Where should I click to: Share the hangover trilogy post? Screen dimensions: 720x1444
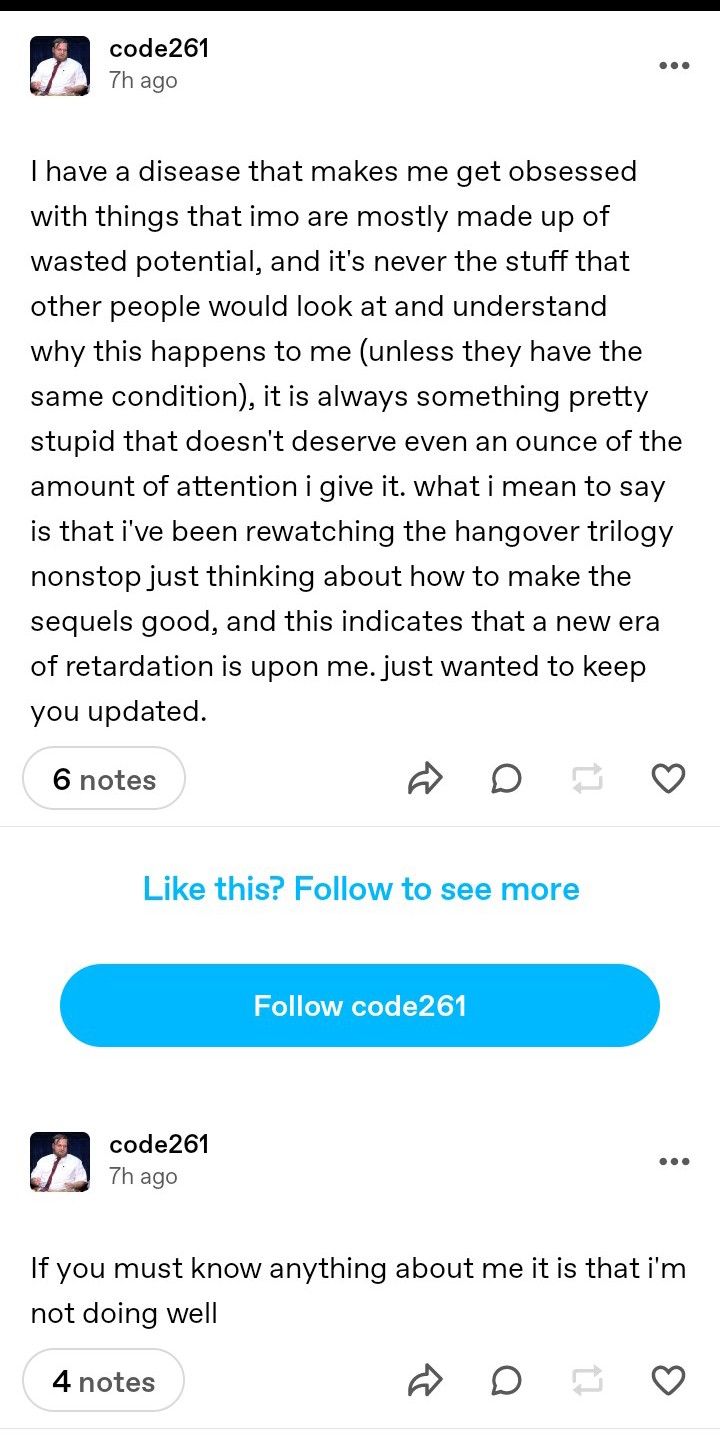(425, 778)
